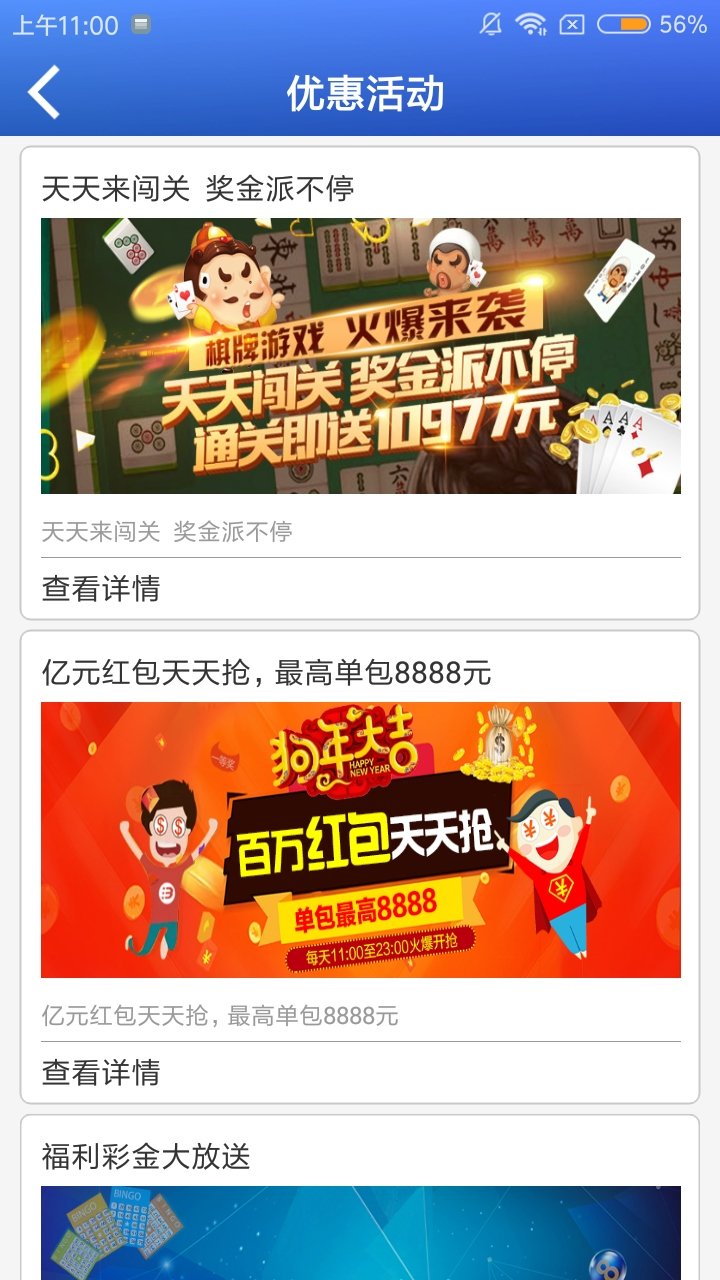Screen dimensions: 720x1280
Task: Open the 棋牌游戏 火爆来袭 promotion banner
Action: click(360, 356)
